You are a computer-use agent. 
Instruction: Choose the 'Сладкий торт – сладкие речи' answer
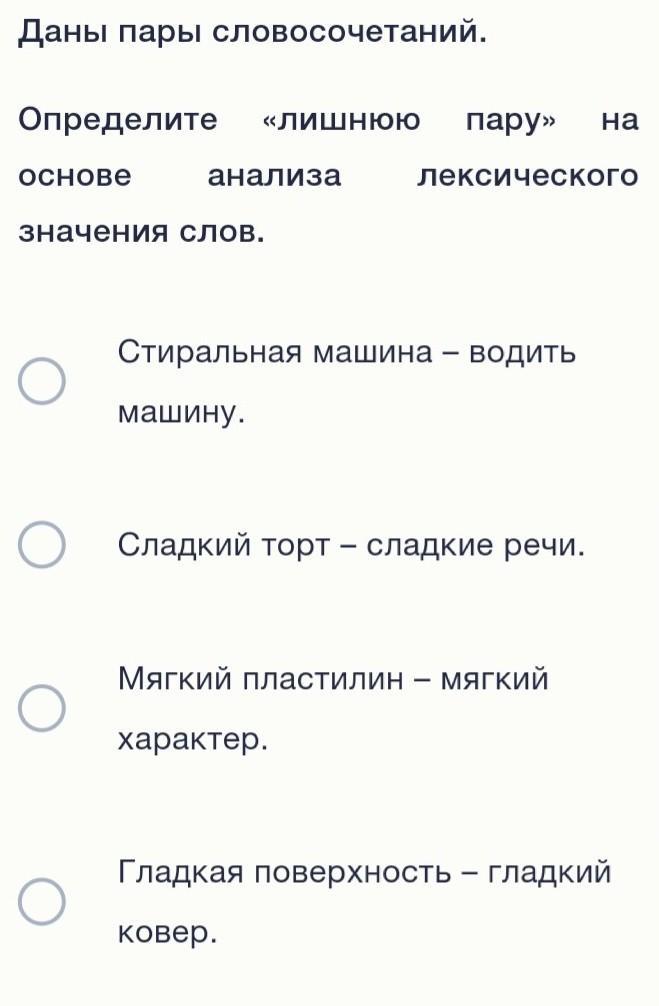[x=43, y=546]
